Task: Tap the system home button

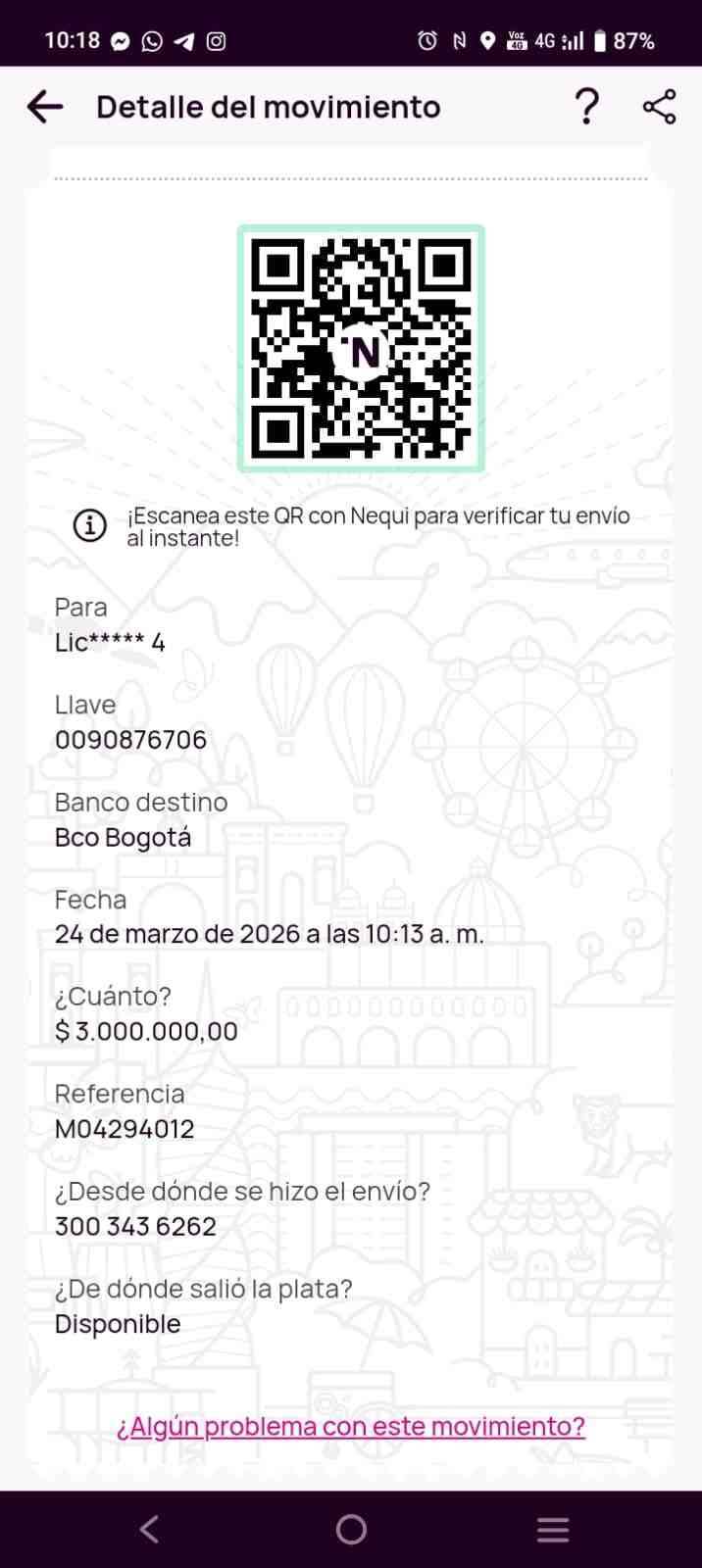Action: [x=351, y=1529]
